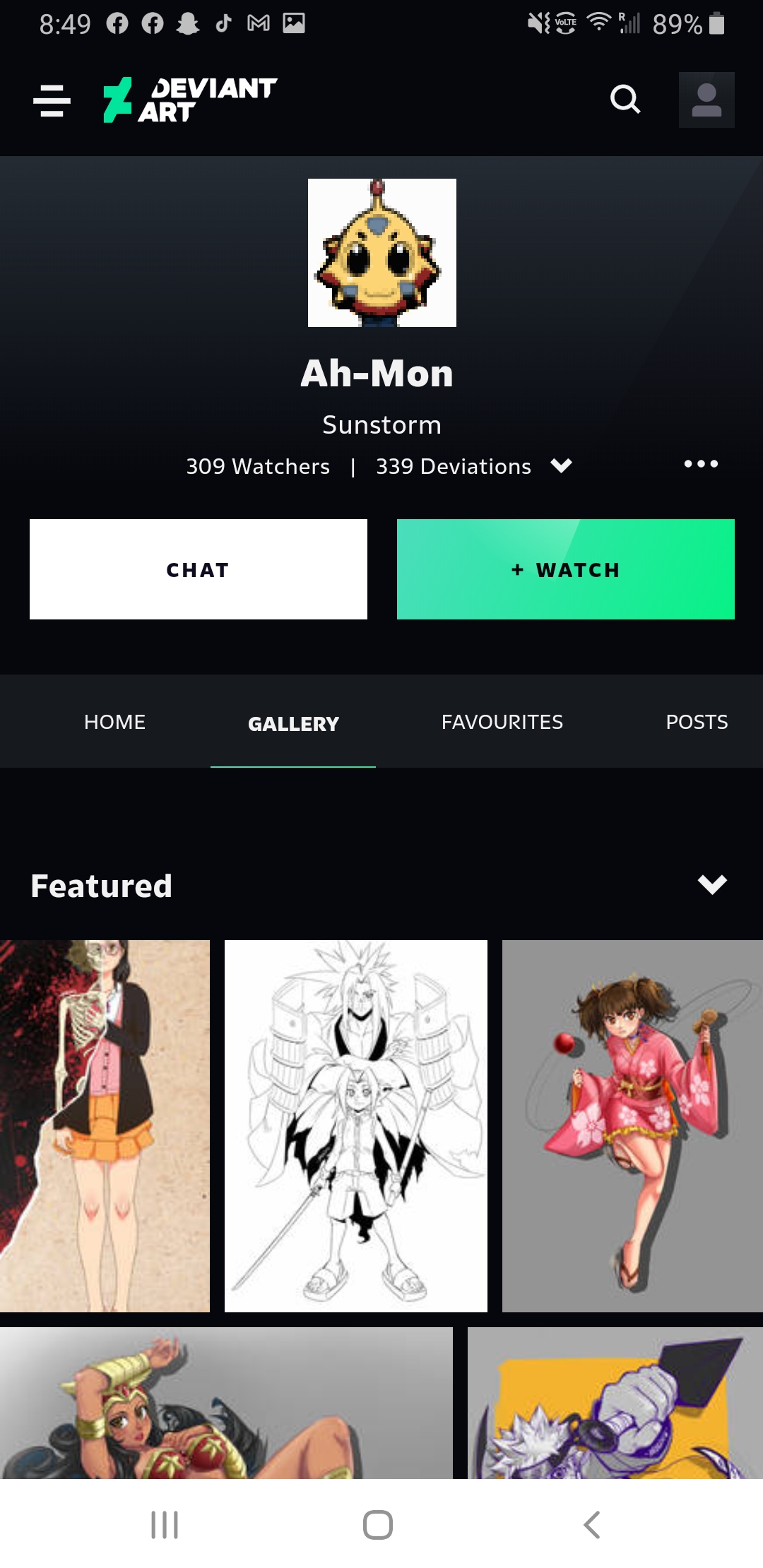The image size is (763, 1568).
Task: Open the recent apps view
Action: coord(165,1524)
